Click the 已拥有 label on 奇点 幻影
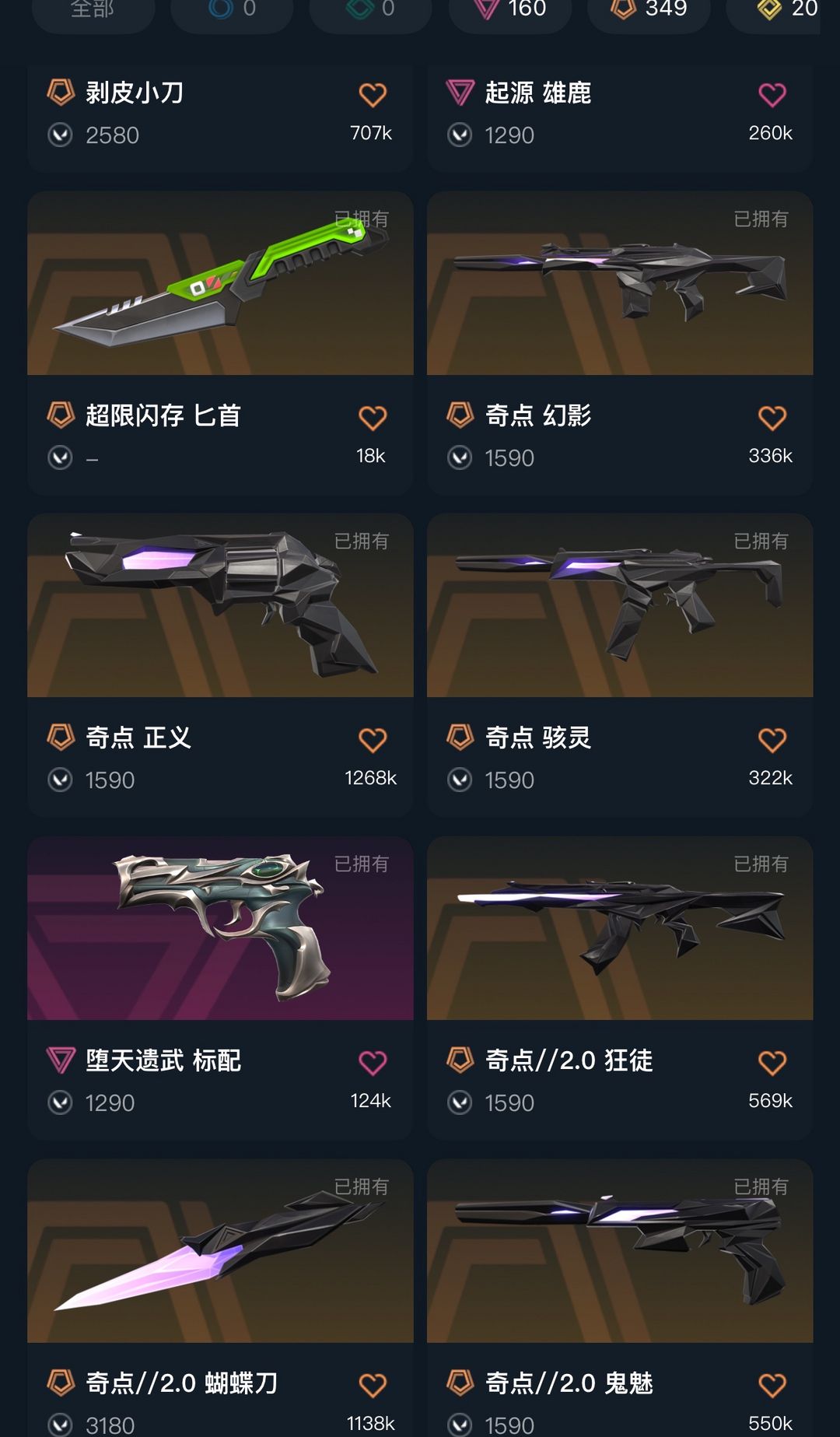Viewport: 840px width, 1437px height. pos(761,219)
